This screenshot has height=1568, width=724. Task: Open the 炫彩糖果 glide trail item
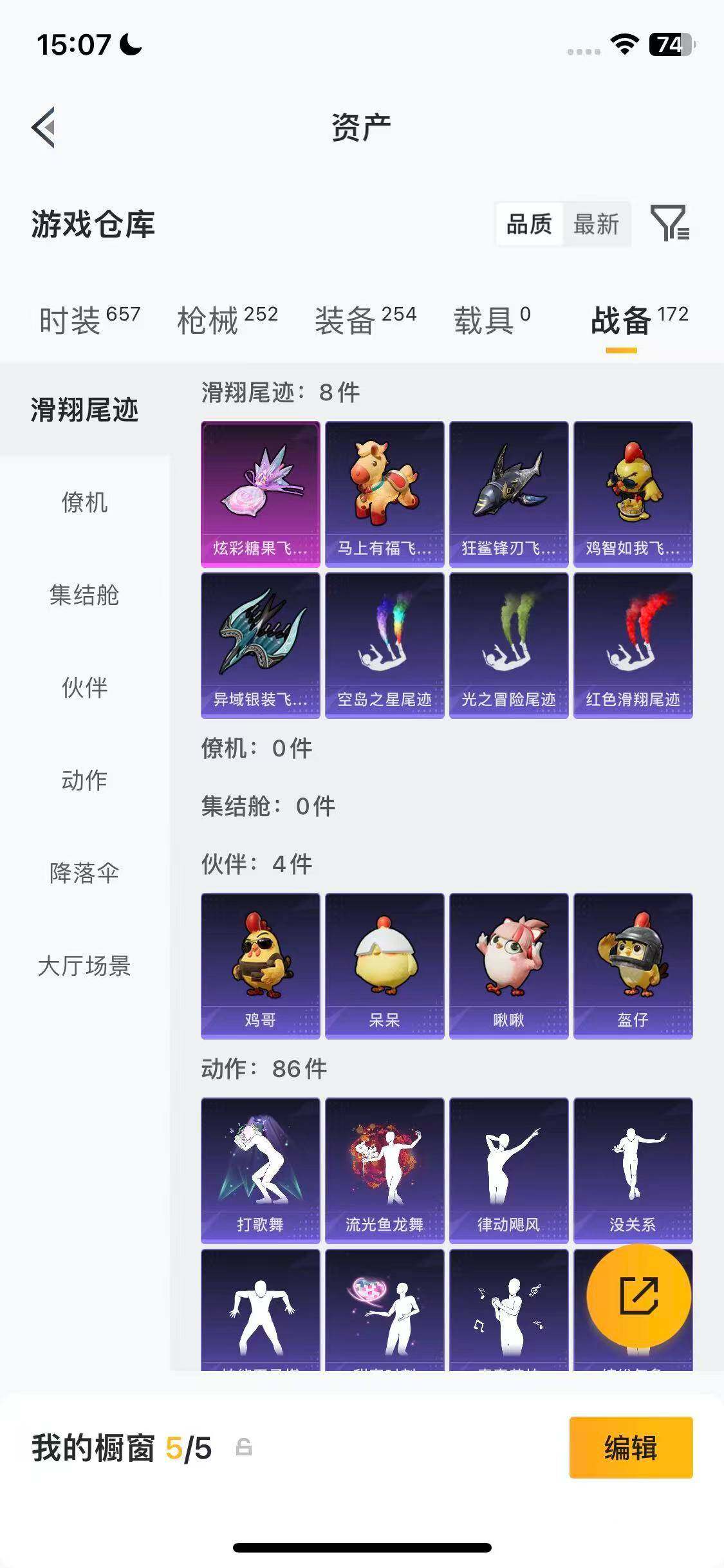click(x=260, y=494)
